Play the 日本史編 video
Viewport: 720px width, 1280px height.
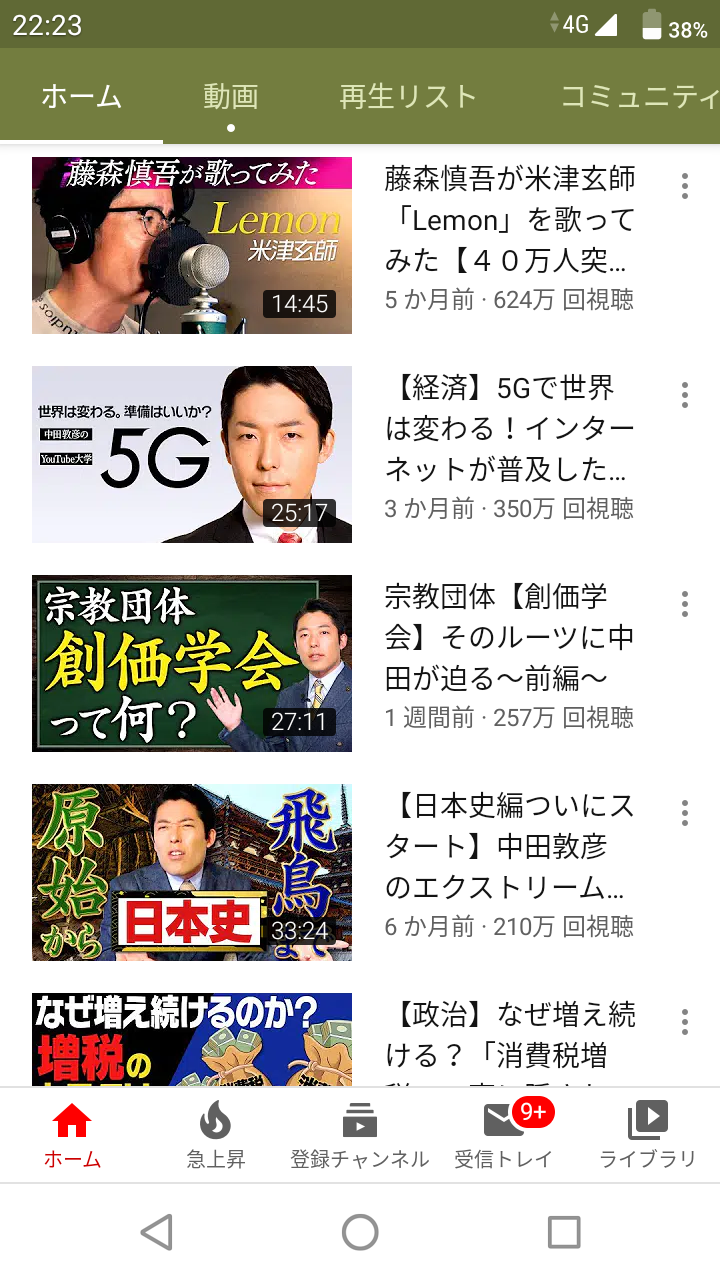192,872
